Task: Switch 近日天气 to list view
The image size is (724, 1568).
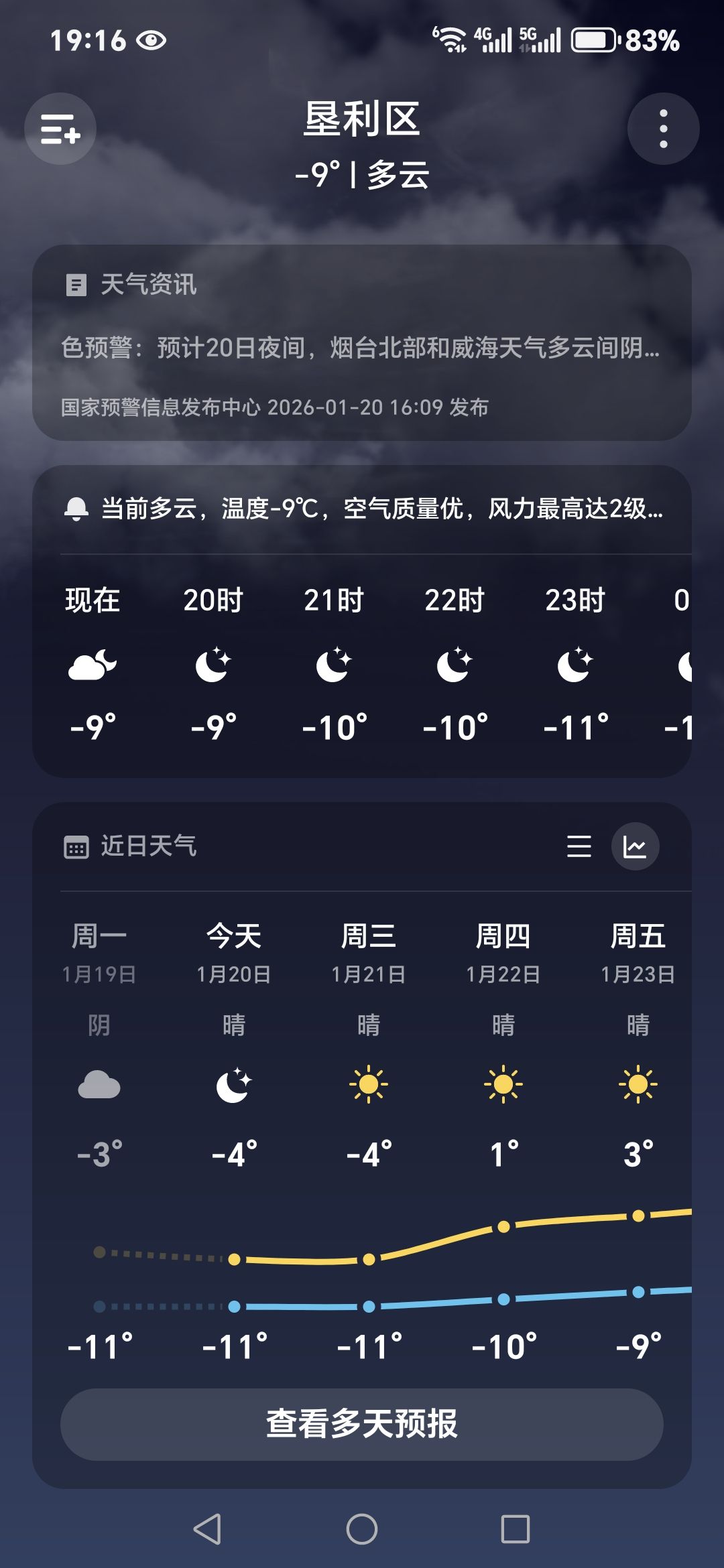Action: [x=579, y=846]
